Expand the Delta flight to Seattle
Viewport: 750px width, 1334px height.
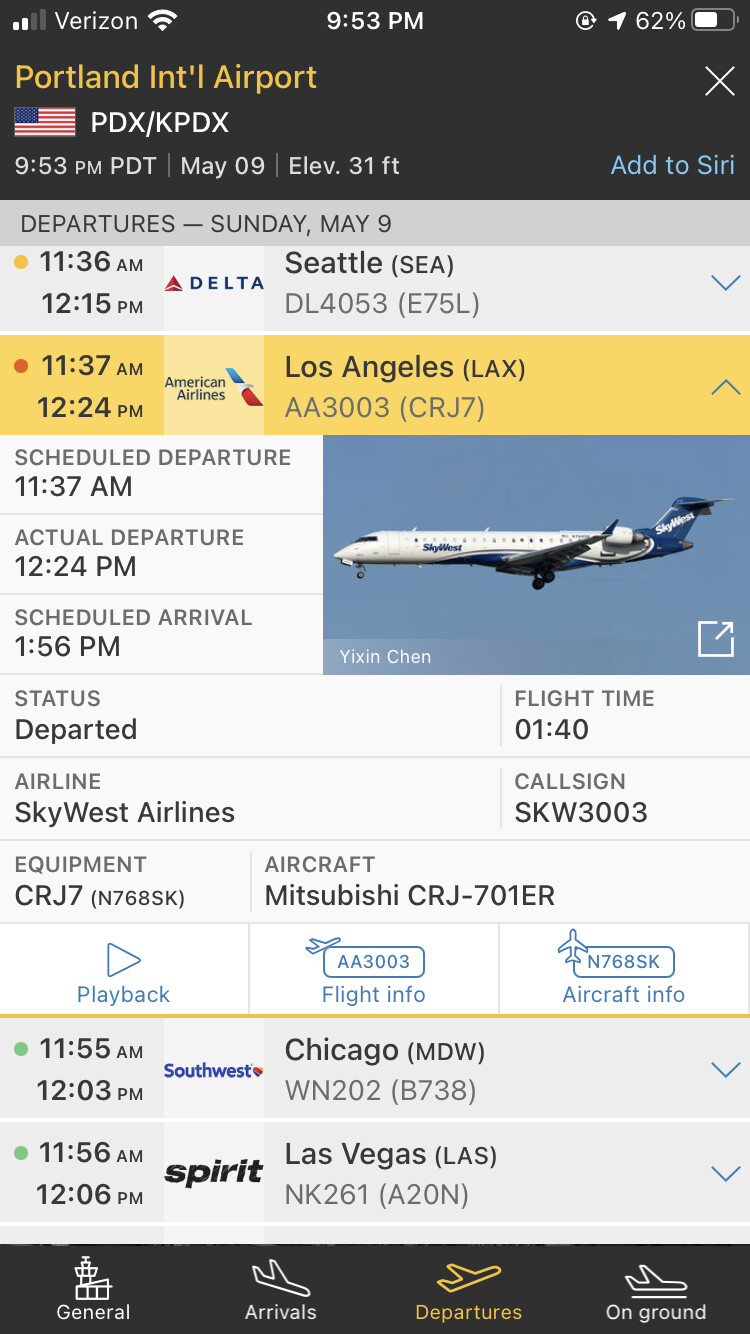724,283
